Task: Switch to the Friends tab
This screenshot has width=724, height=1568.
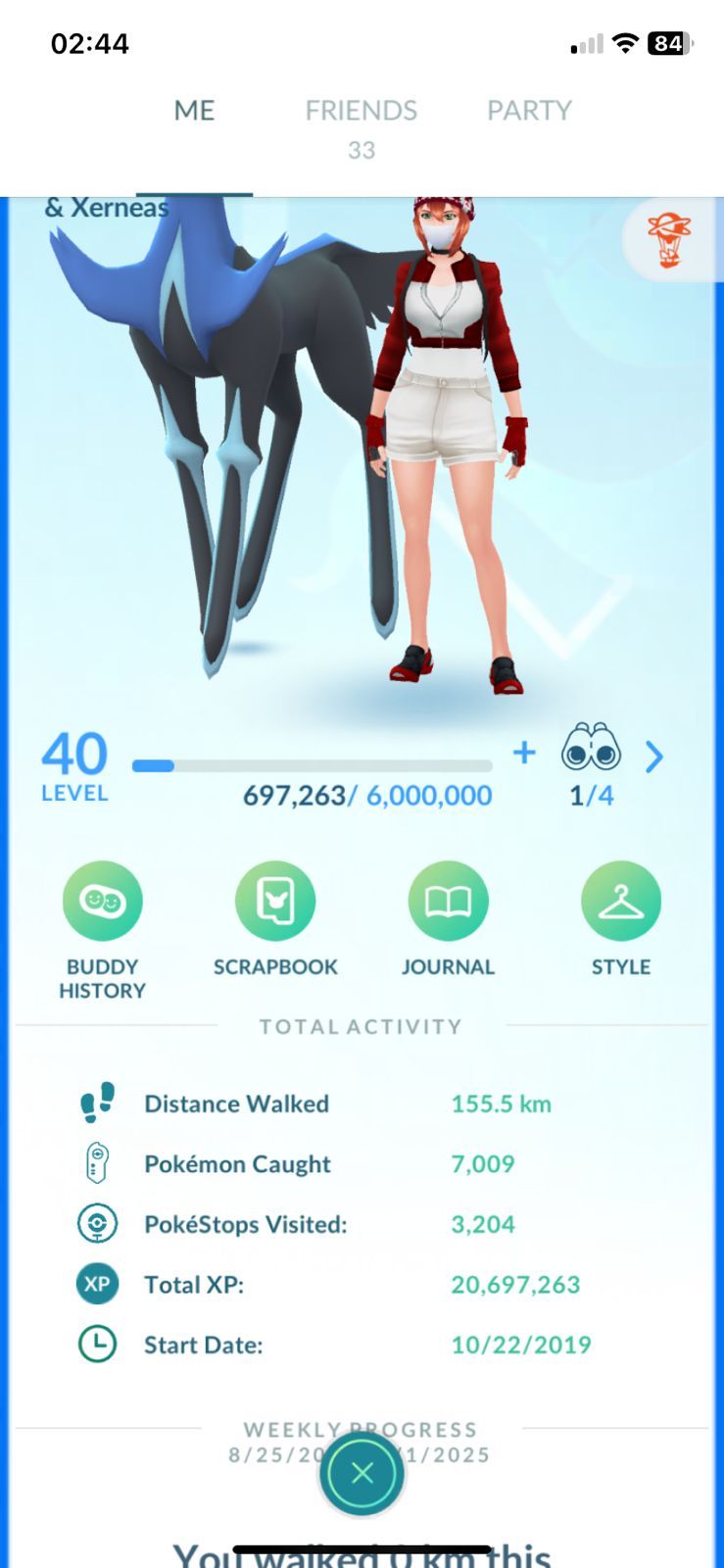Action: tap(361, 112)
